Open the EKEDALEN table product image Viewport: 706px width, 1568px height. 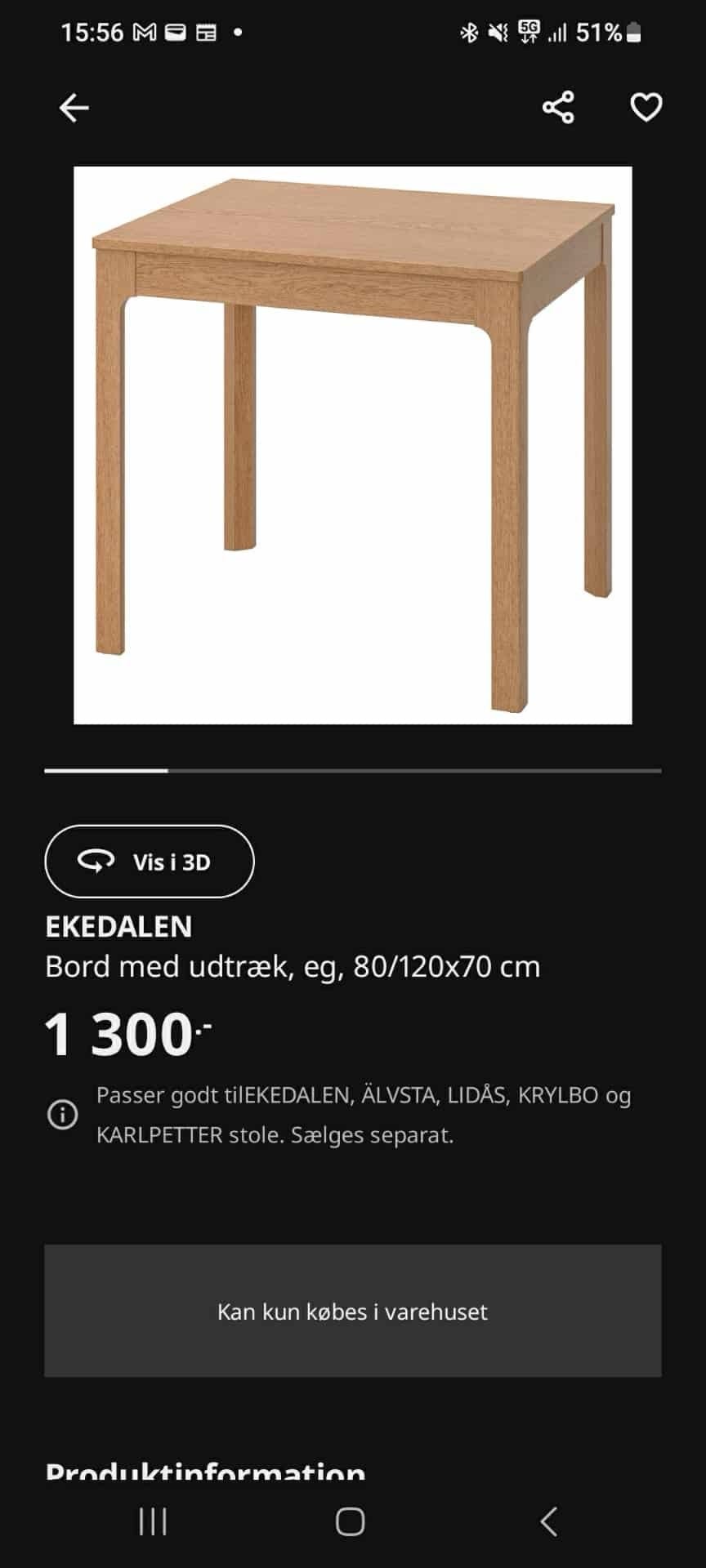[x=353, y=445]
